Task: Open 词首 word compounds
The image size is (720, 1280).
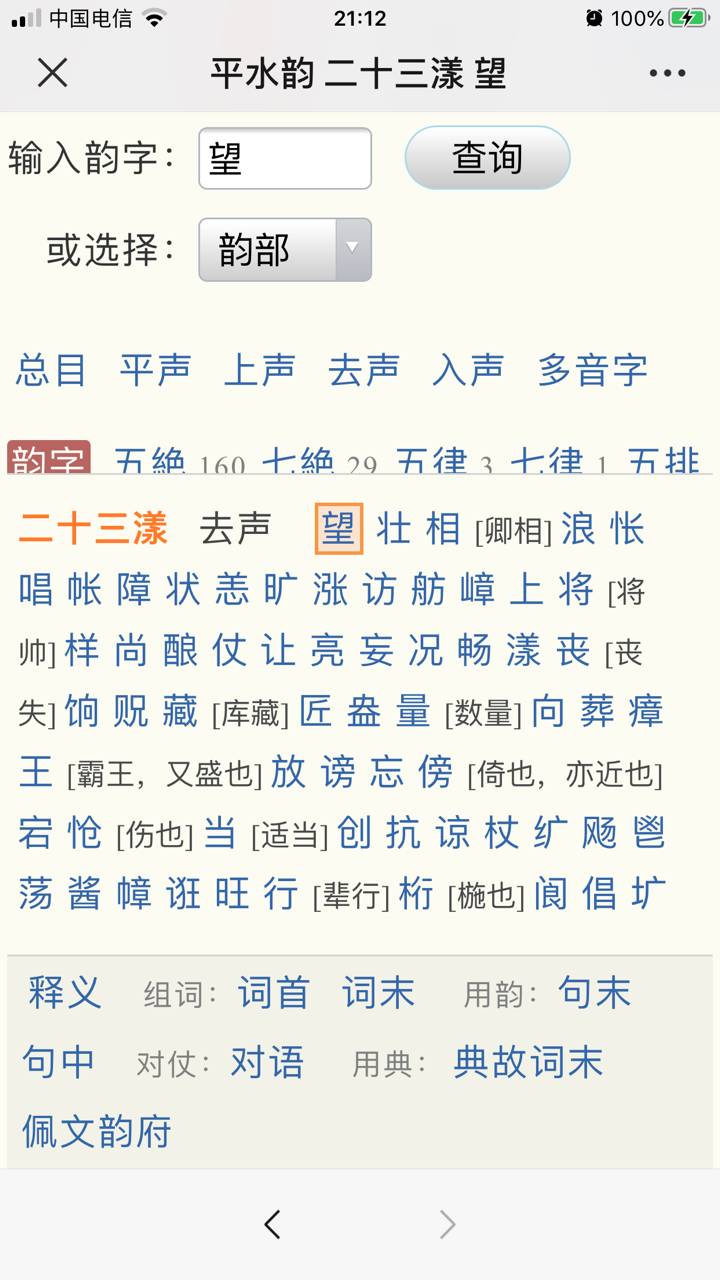Action: pos(273,992)
